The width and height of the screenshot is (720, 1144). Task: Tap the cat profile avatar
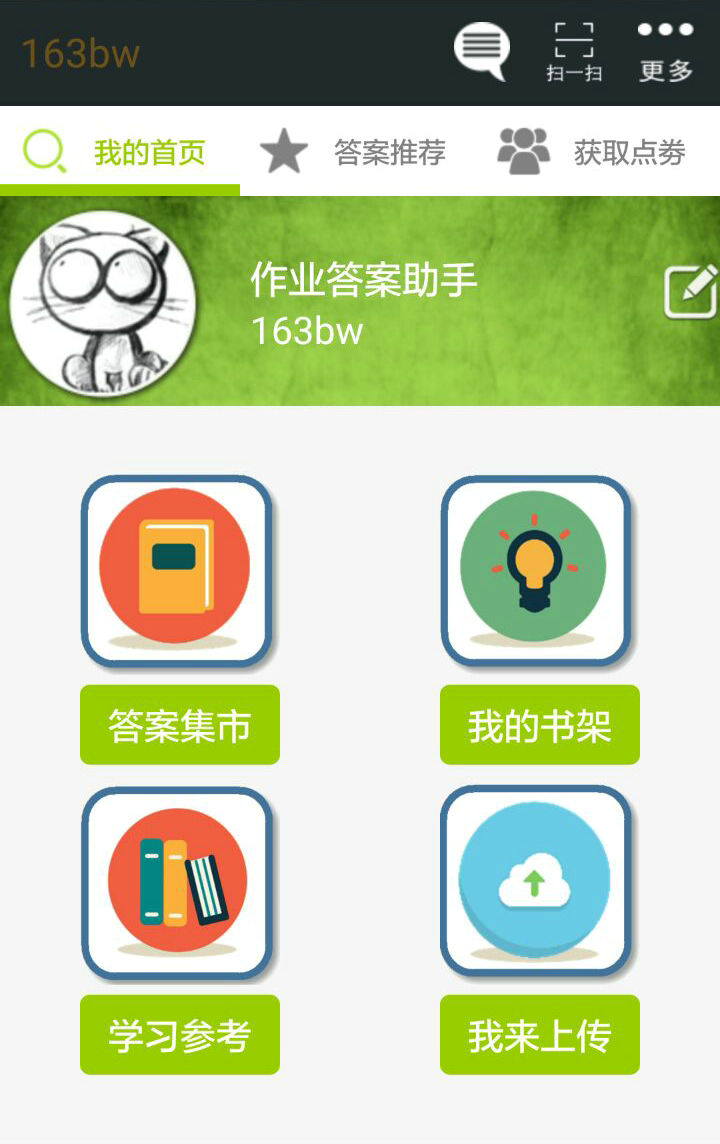102,303
